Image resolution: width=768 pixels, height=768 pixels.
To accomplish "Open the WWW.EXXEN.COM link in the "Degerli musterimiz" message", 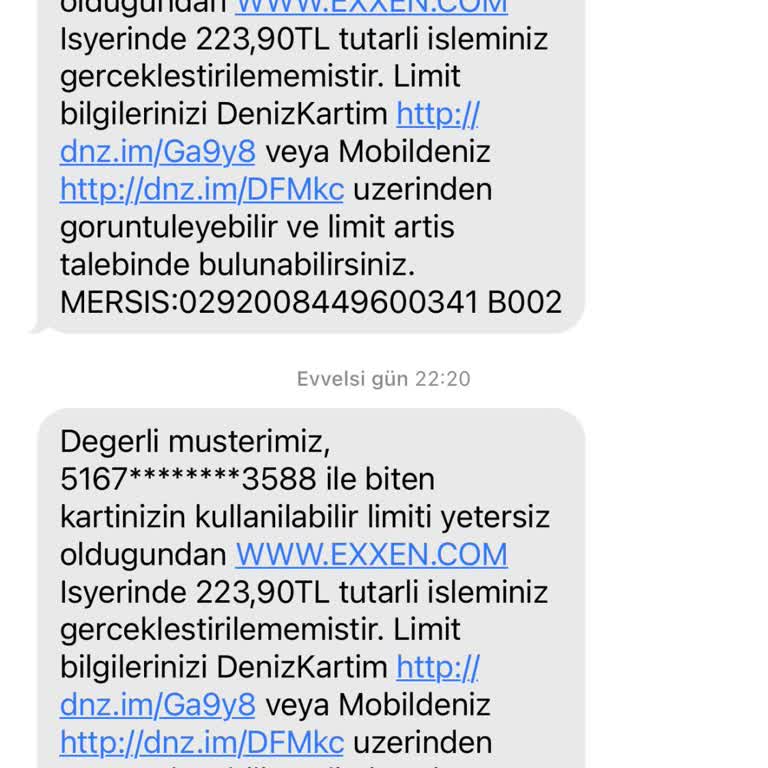I will (x=371, y=554).
